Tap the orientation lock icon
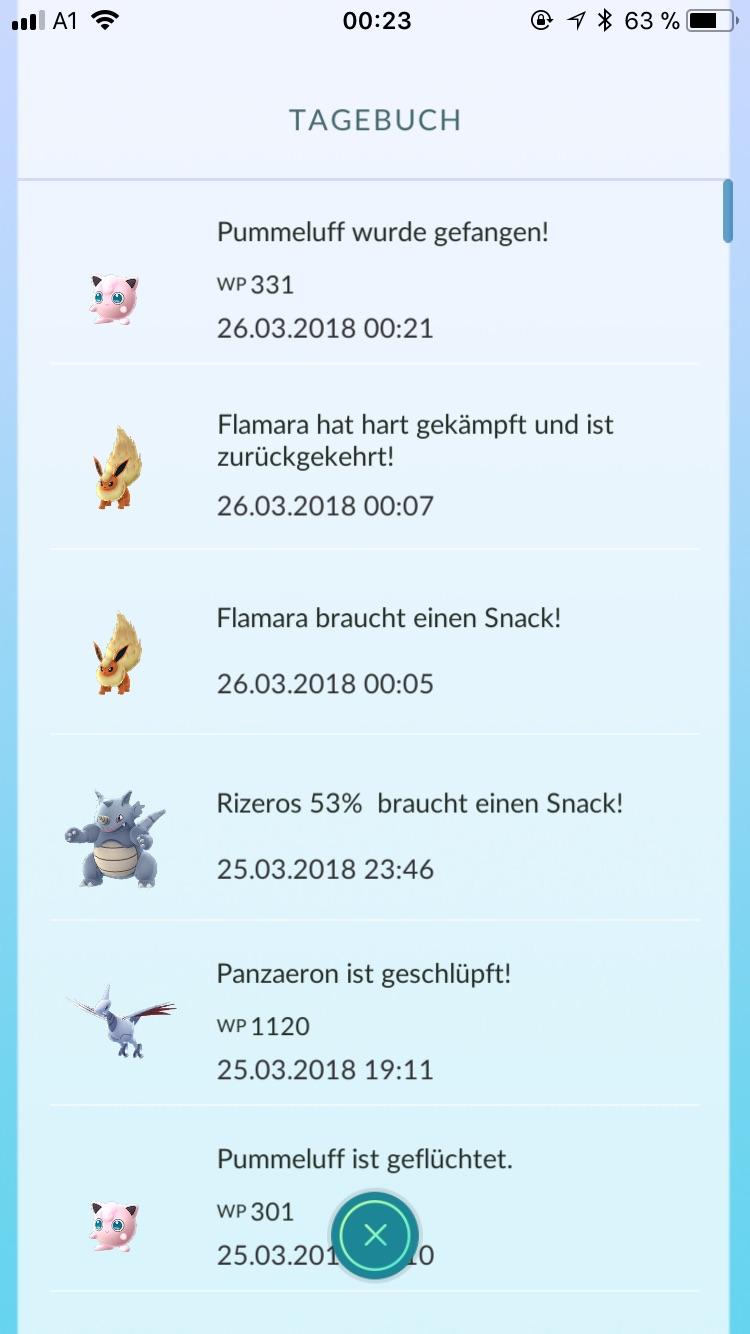 coord(540,18)
